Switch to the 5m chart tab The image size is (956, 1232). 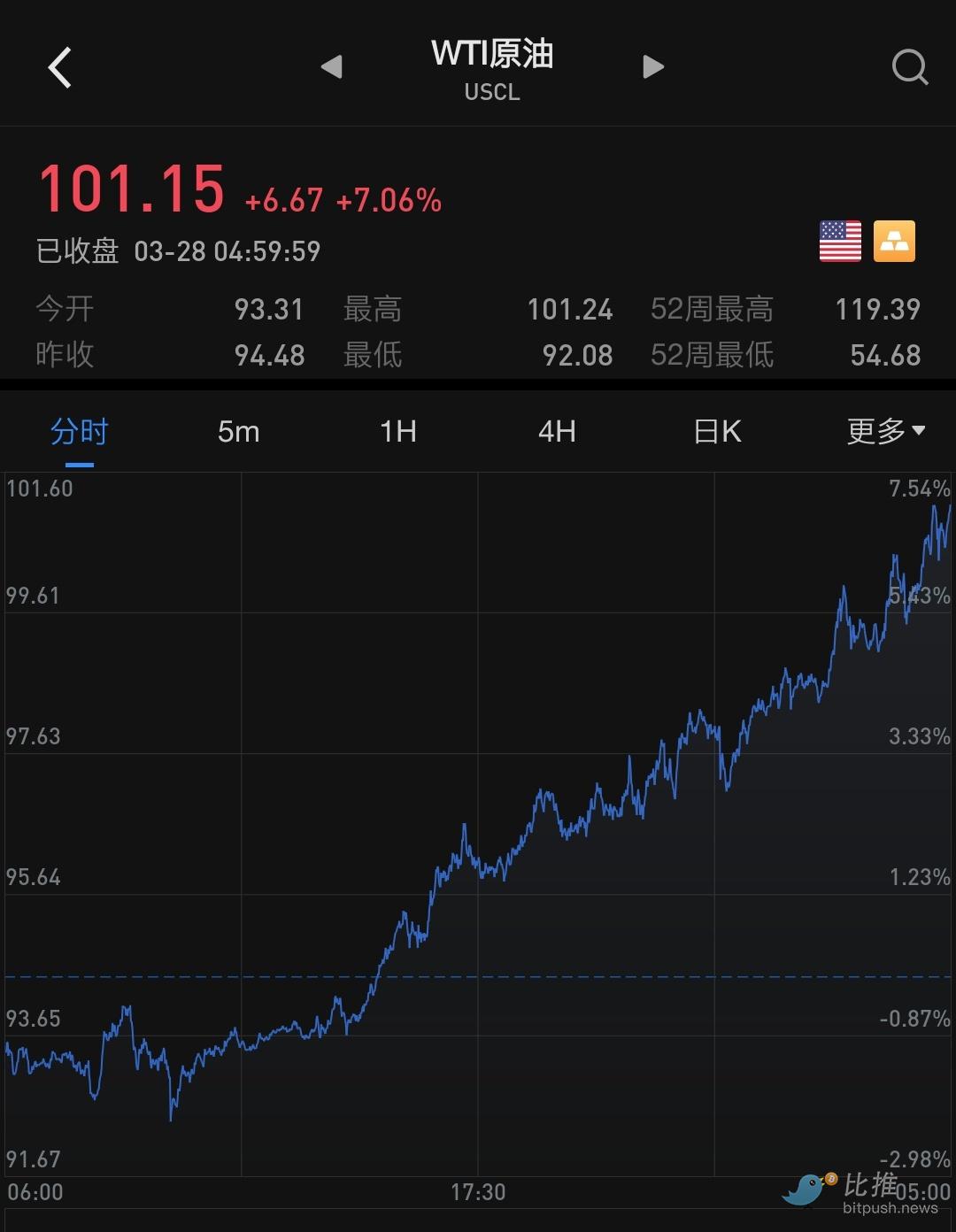pyautogui.click(x=238, y=432)
